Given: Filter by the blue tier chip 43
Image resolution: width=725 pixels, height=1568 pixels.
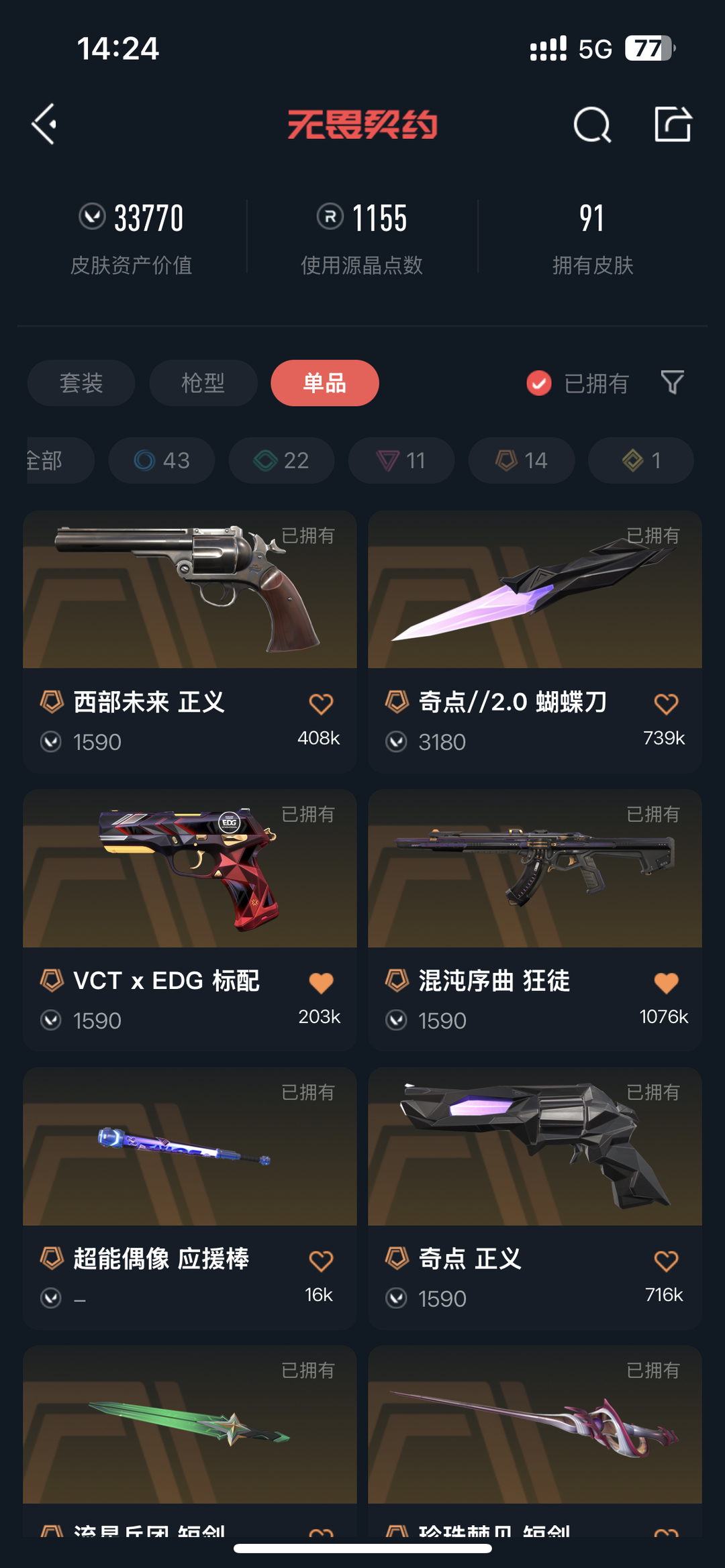Looking at the screenshot, I should coord(162,460).
